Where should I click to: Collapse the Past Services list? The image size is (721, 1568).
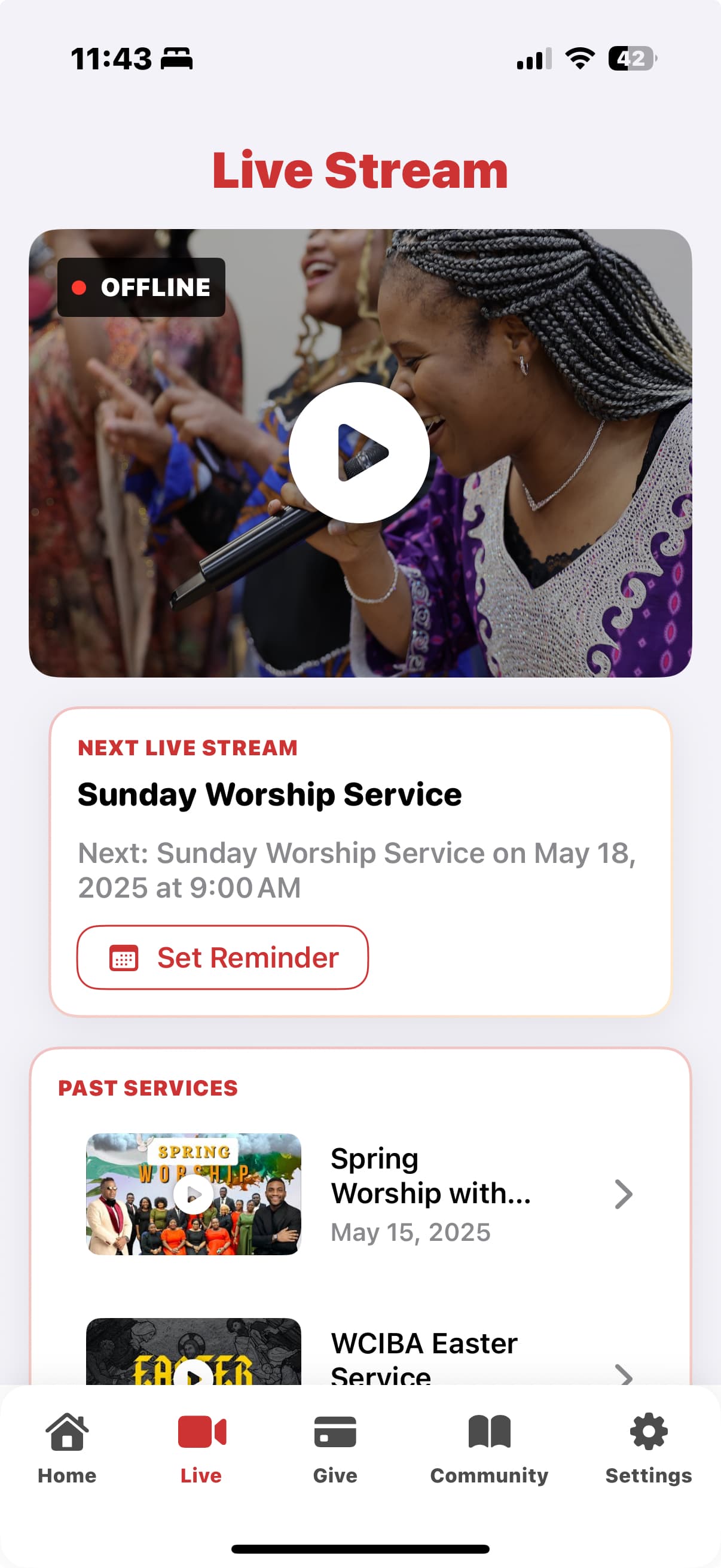point(148,1088)
